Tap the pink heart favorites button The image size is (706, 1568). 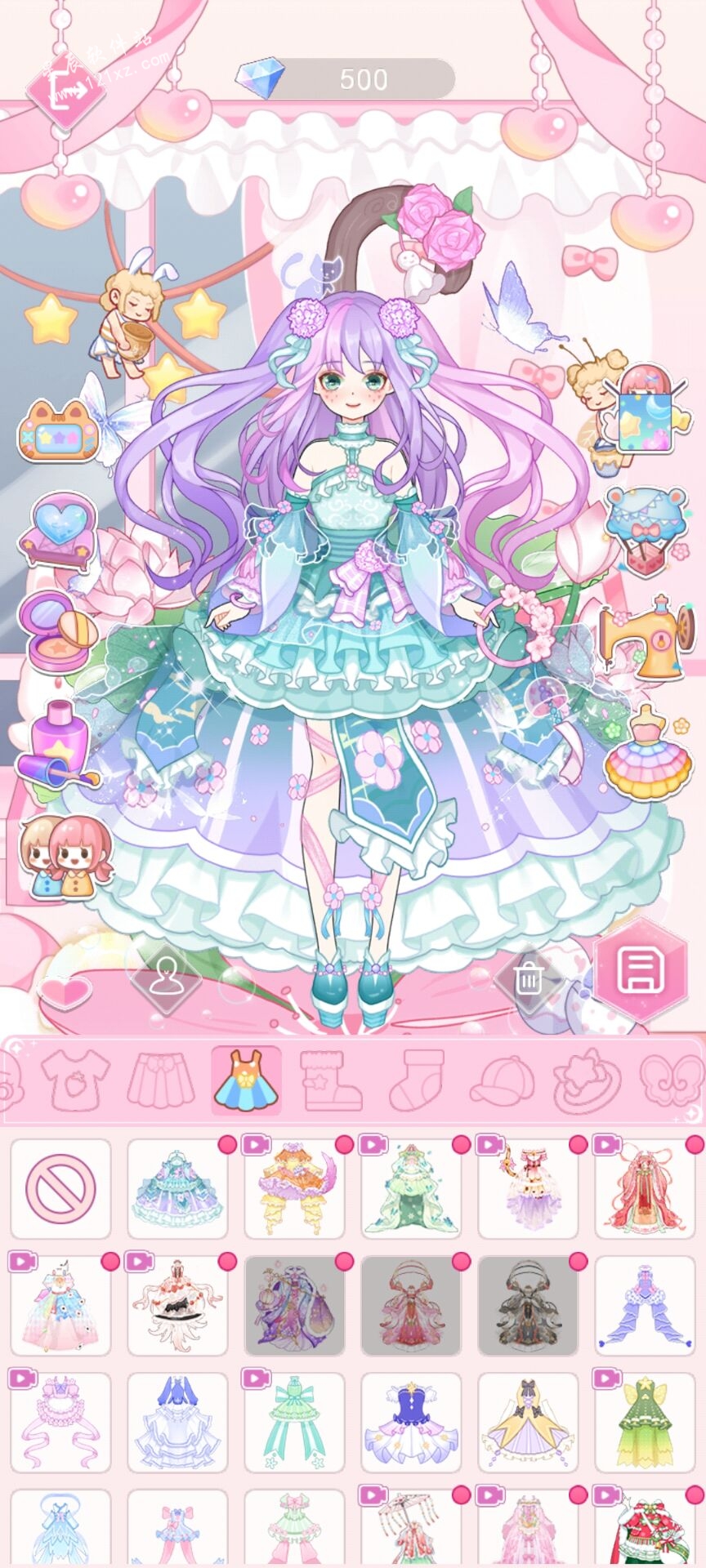pyautogui.click(x=65, y=991)
